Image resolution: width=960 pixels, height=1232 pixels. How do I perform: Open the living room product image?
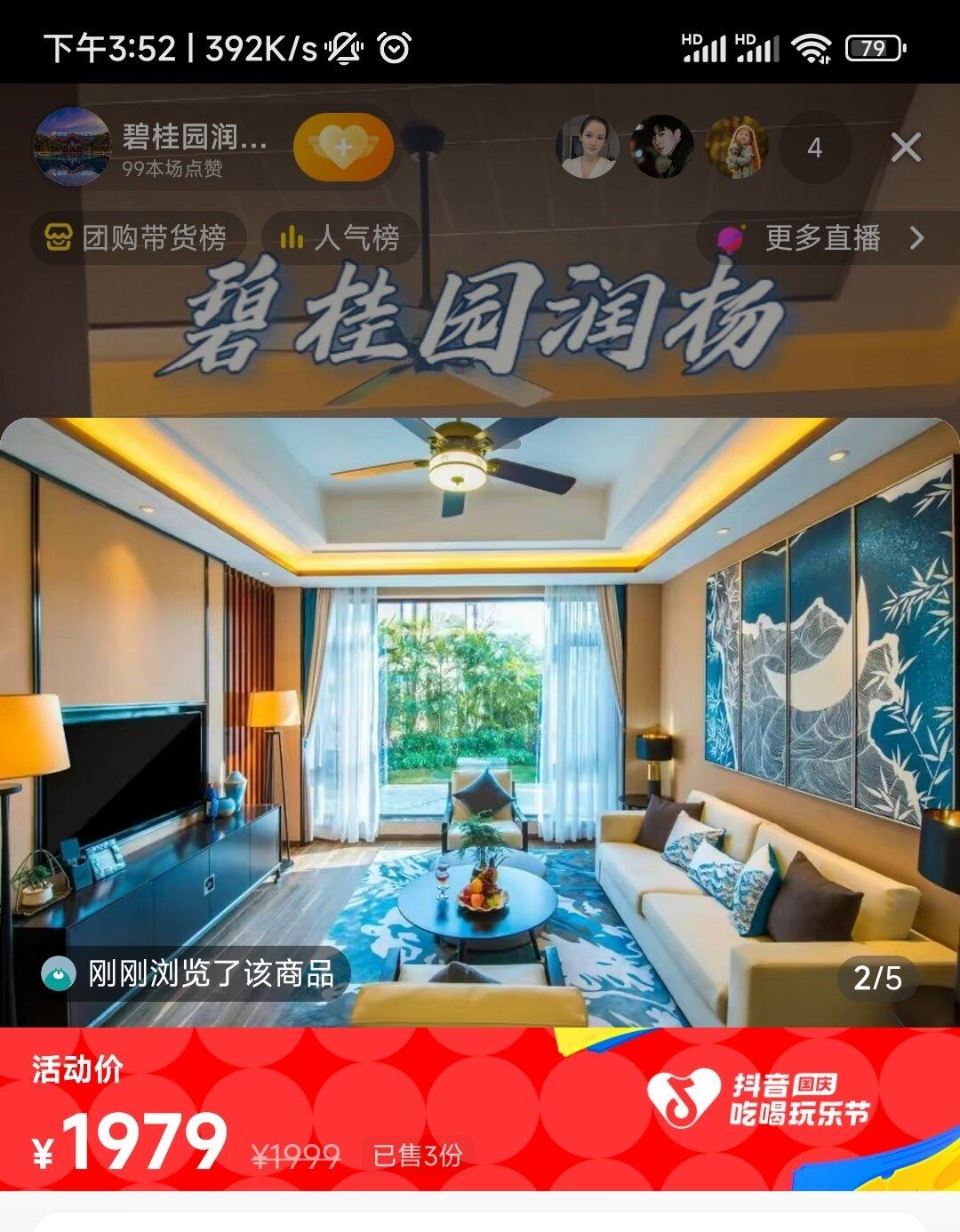click(480, 720)
